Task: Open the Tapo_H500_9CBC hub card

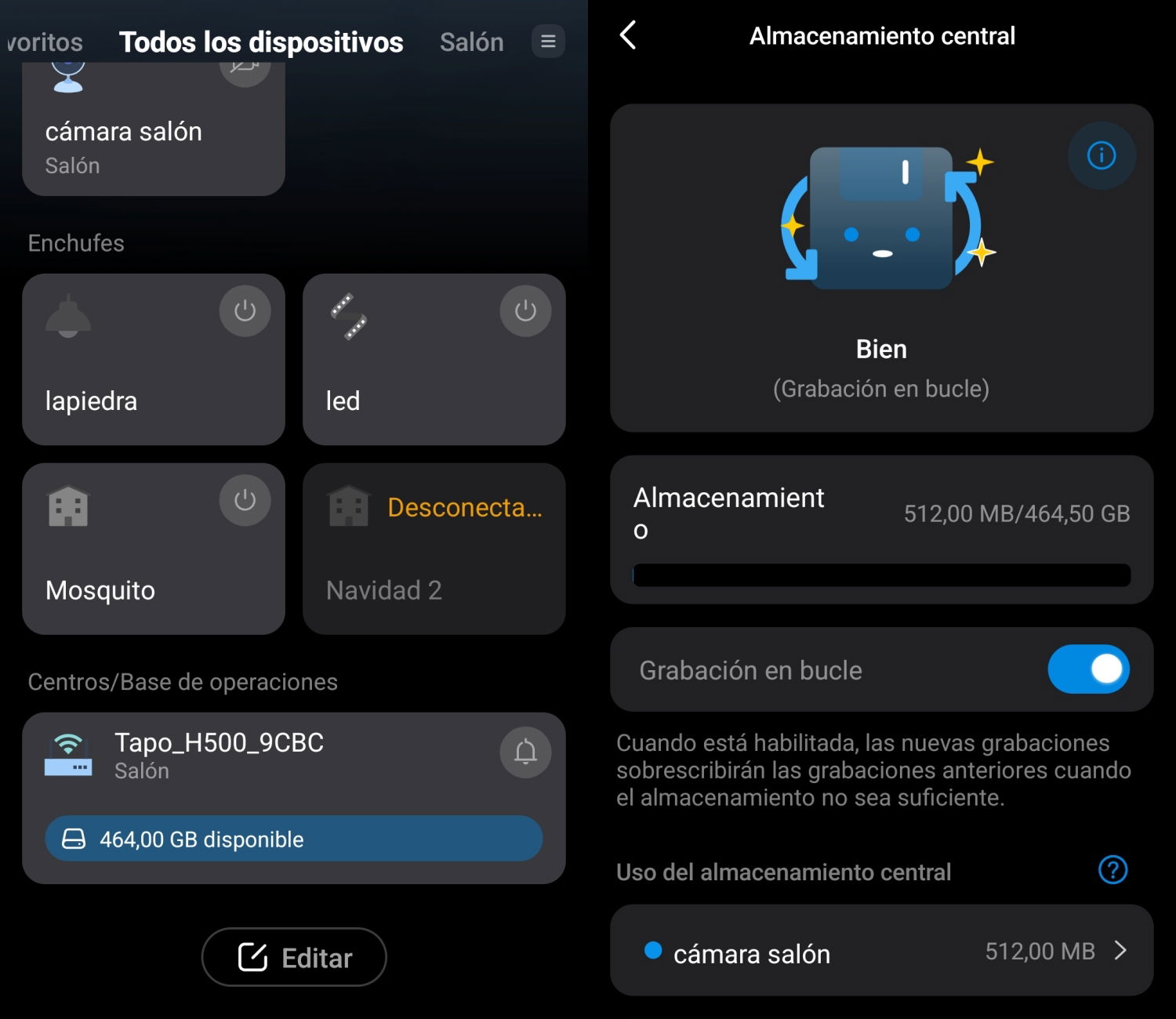Action: [x=274, y=755]
